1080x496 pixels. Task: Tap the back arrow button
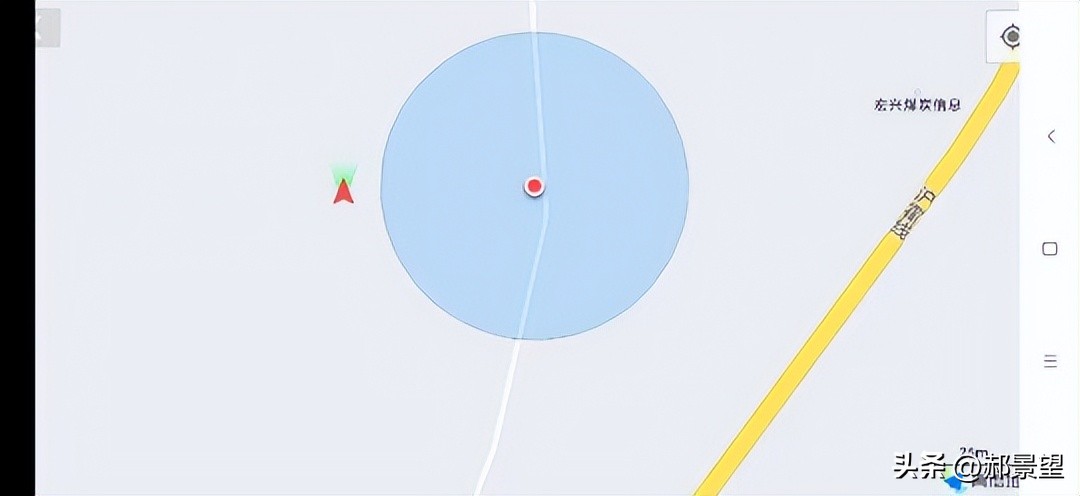[45, 28]
